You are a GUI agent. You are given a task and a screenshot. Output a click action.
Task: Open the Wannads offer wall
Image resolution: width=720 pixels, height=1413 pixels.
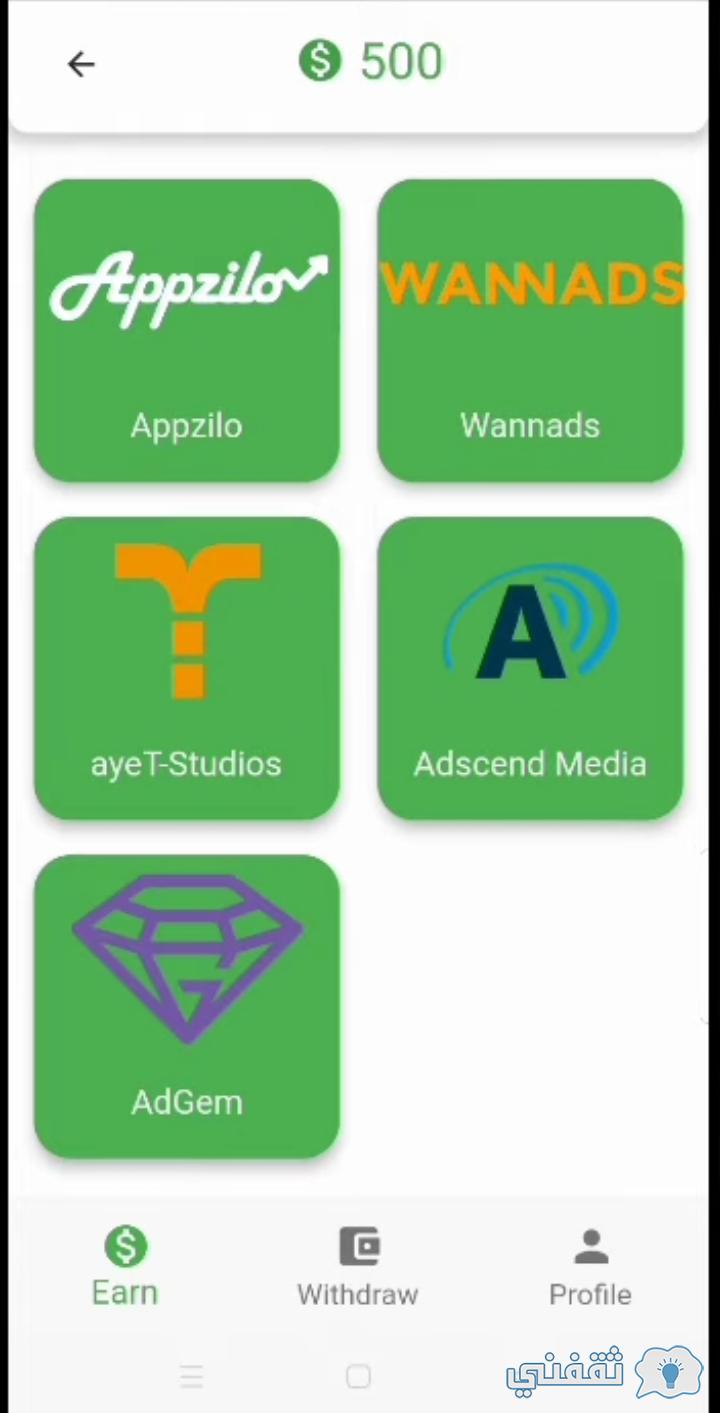[530, 330]
